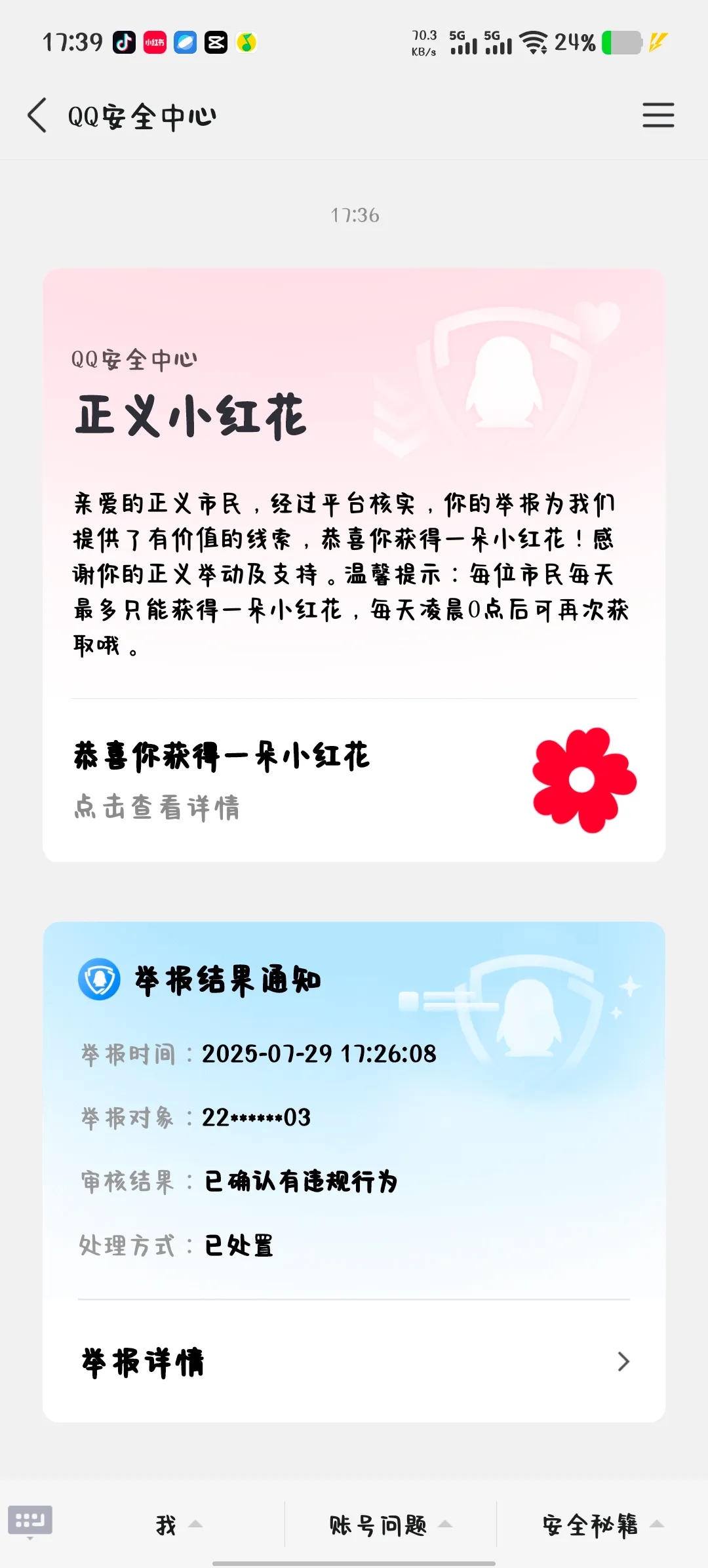Go back from QQ安全中心
Image resolution: width=708 pixels, height=1568 pixels.
[x=38, y=116]
